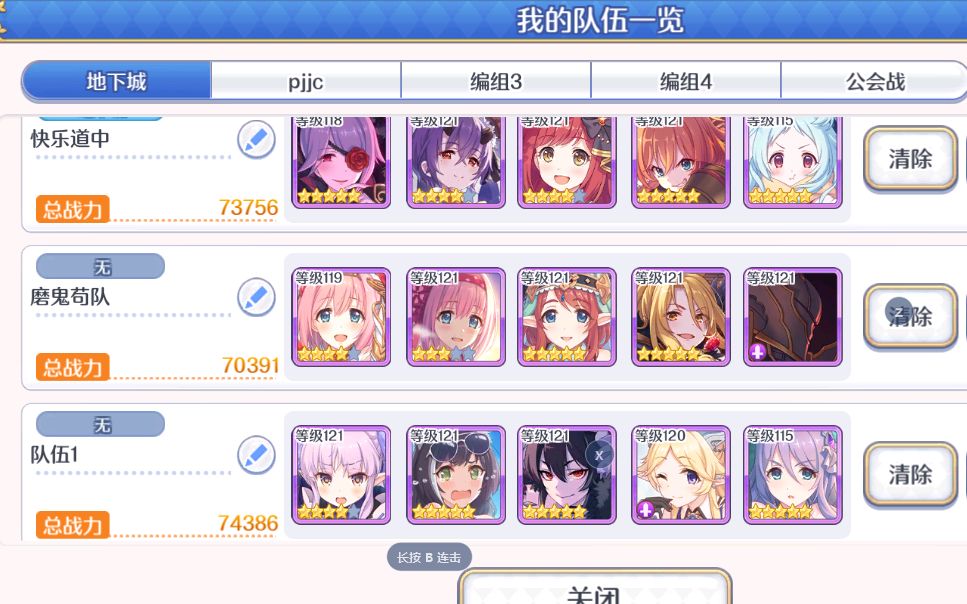The height and width of the screenshot is (604, 967).
Task: Switch to the 公会战 tab
Action: point(874,81)
